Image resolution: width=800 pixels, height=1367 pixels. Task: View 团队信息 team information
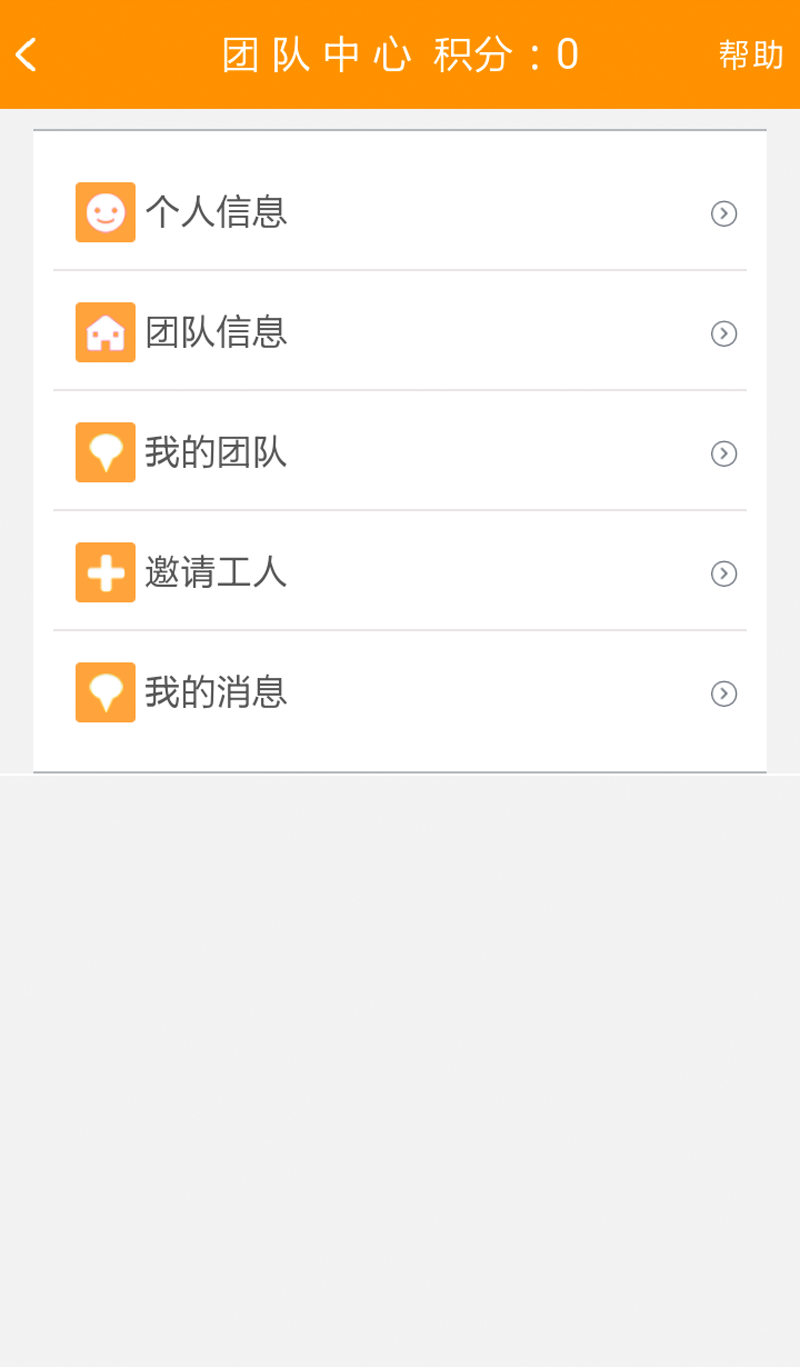tap(400, 332)
